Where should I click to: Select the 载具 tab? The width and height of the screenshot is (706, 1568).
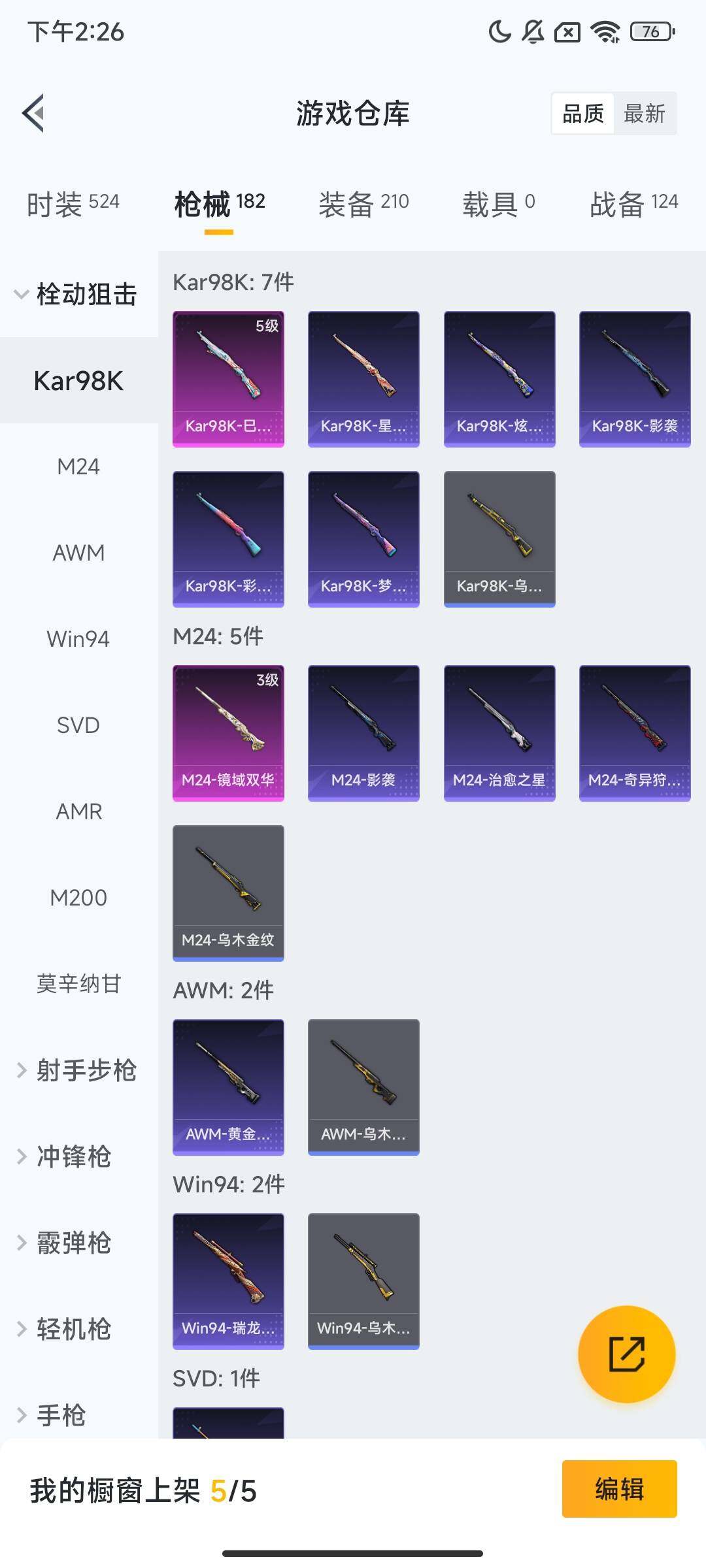pyautogui.click(x=498, y=204)
